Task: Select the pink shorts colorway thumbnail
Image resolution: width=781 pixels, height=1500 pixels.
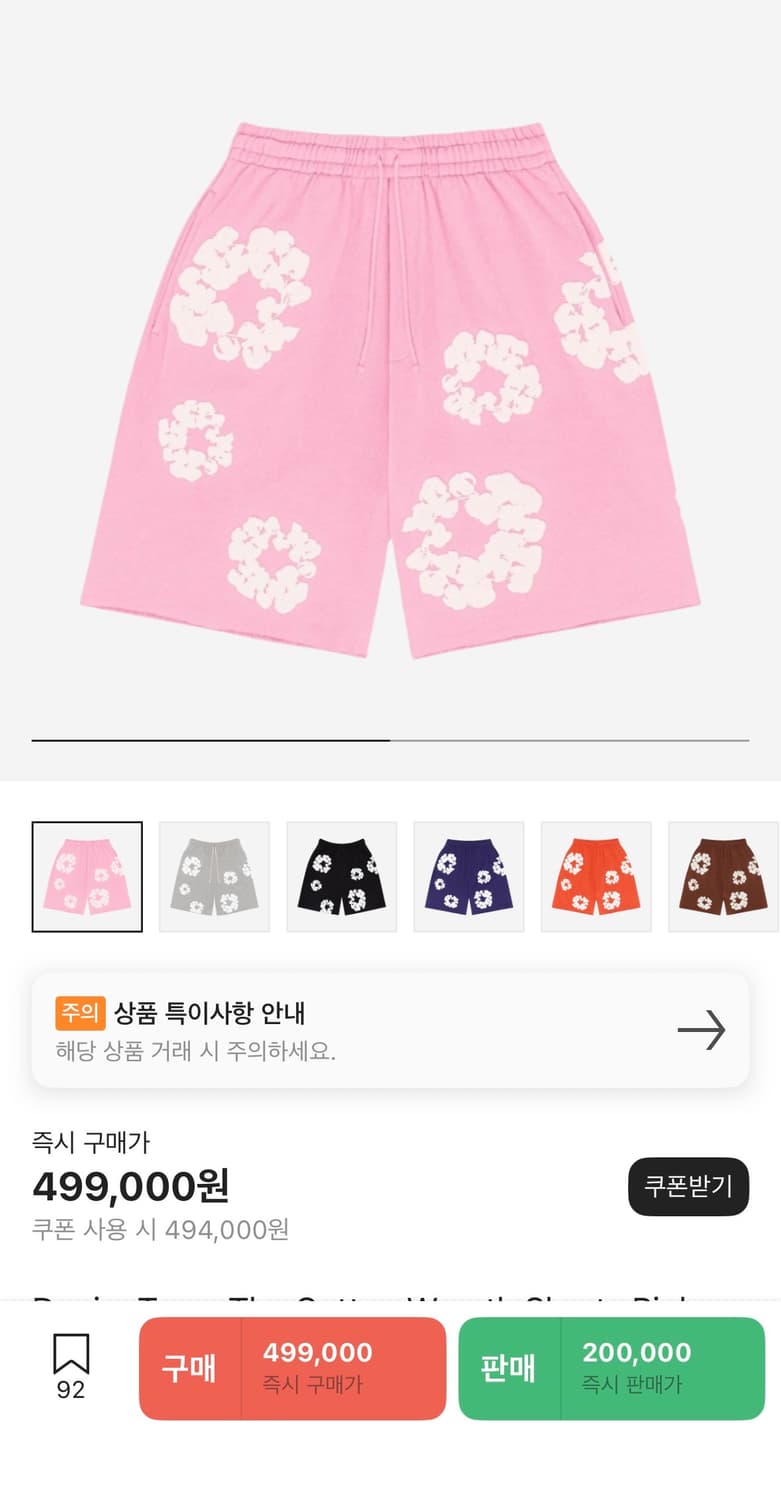Action: (87, 875)
